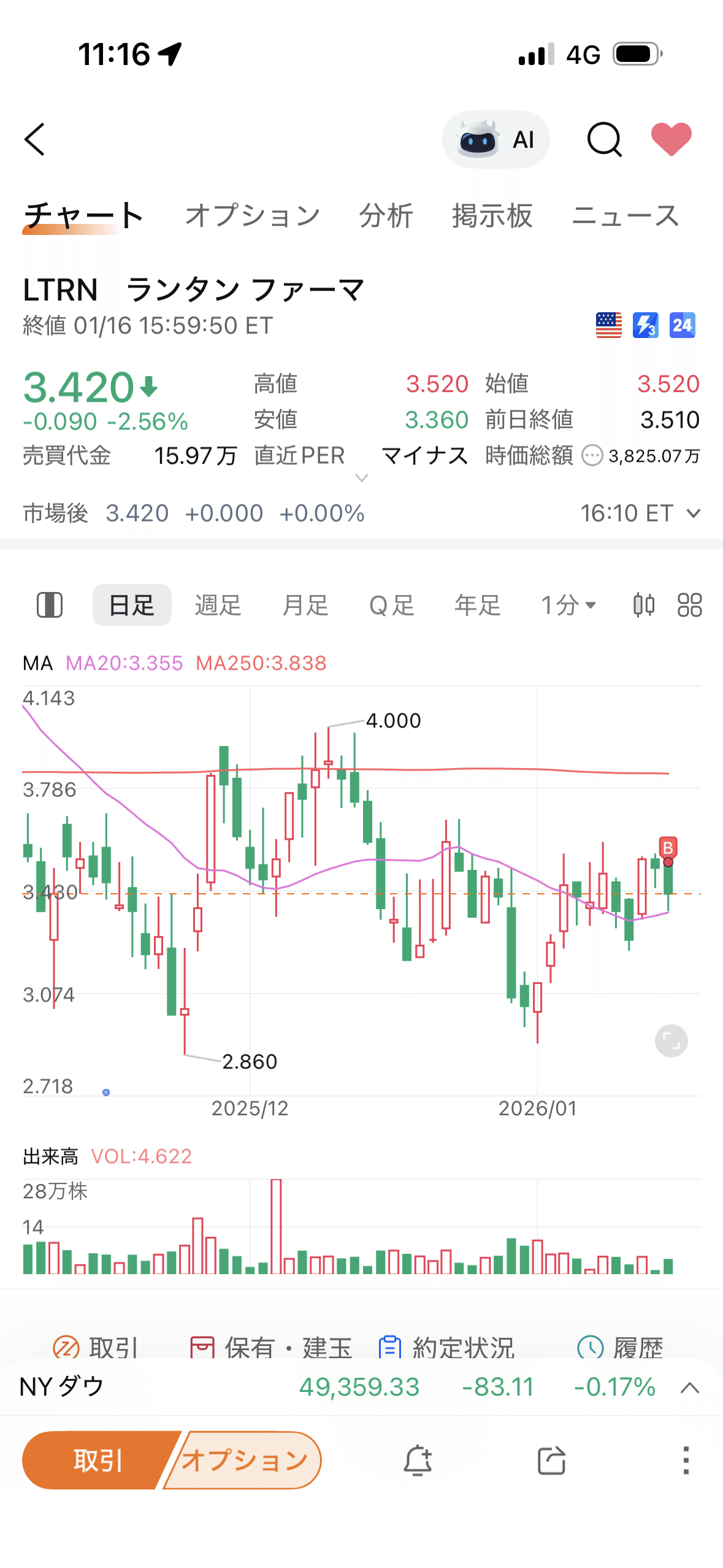The height and width of the screenshot is (1568, 723).
Task: Tap the orange 取引 trade button
Action: coord(98,1460)
